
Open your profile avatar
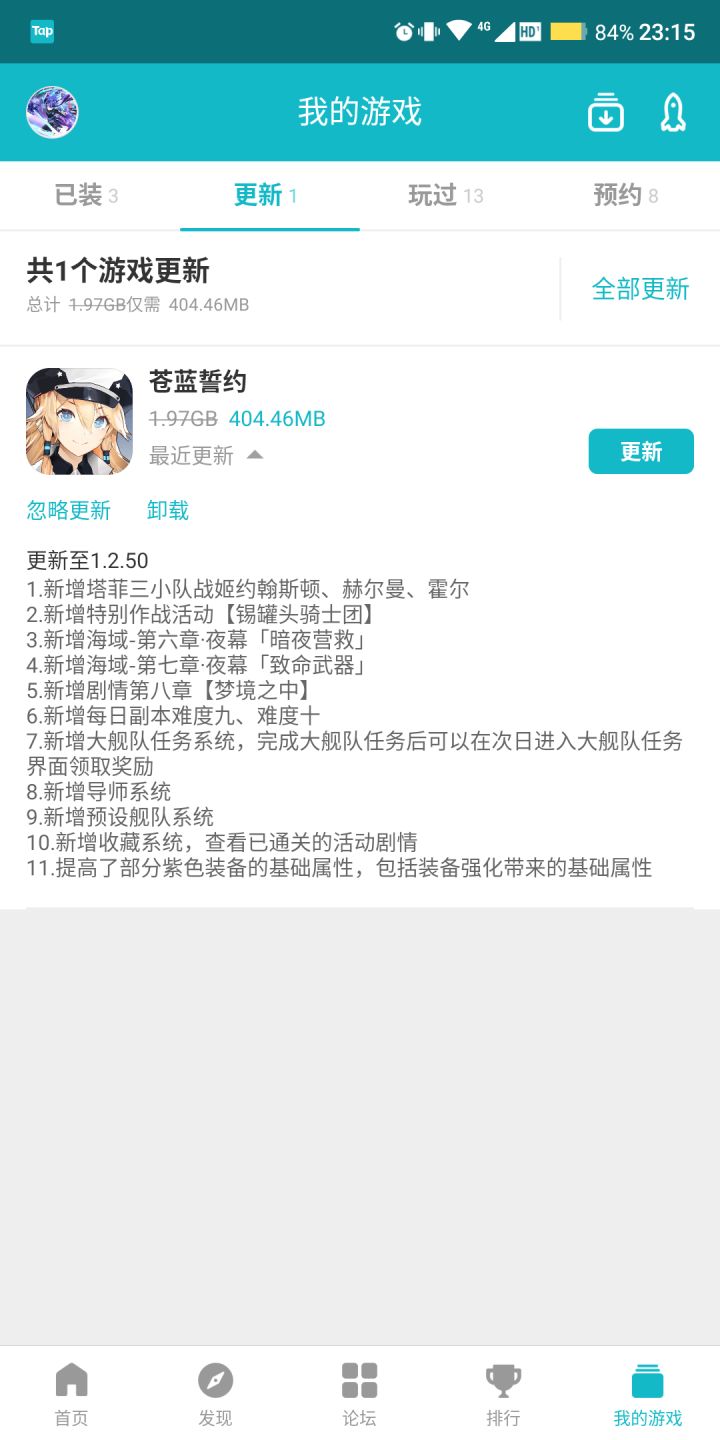pos(51,112)
